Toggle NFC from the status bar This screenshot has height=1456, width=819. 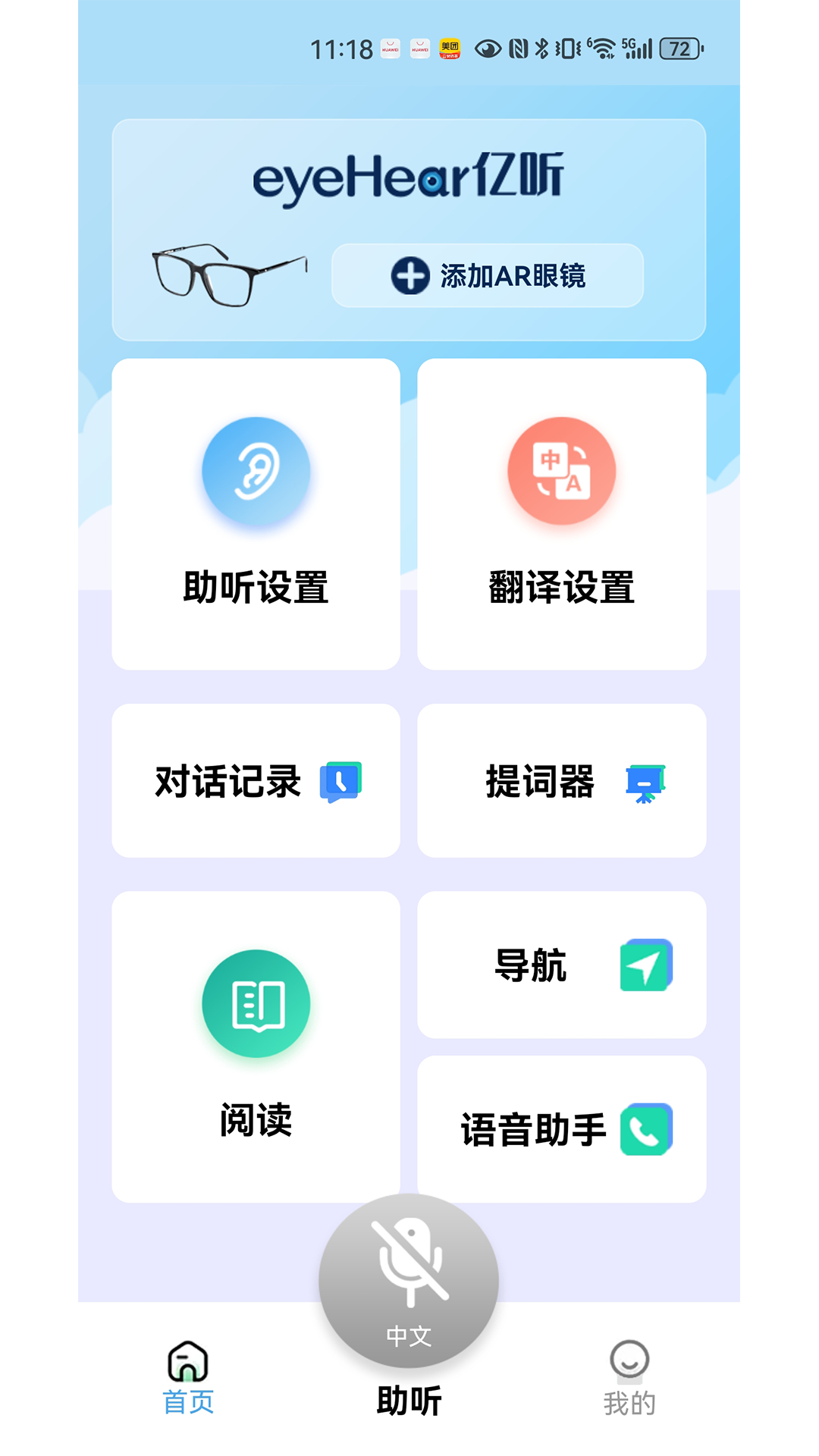pos(517,48)
